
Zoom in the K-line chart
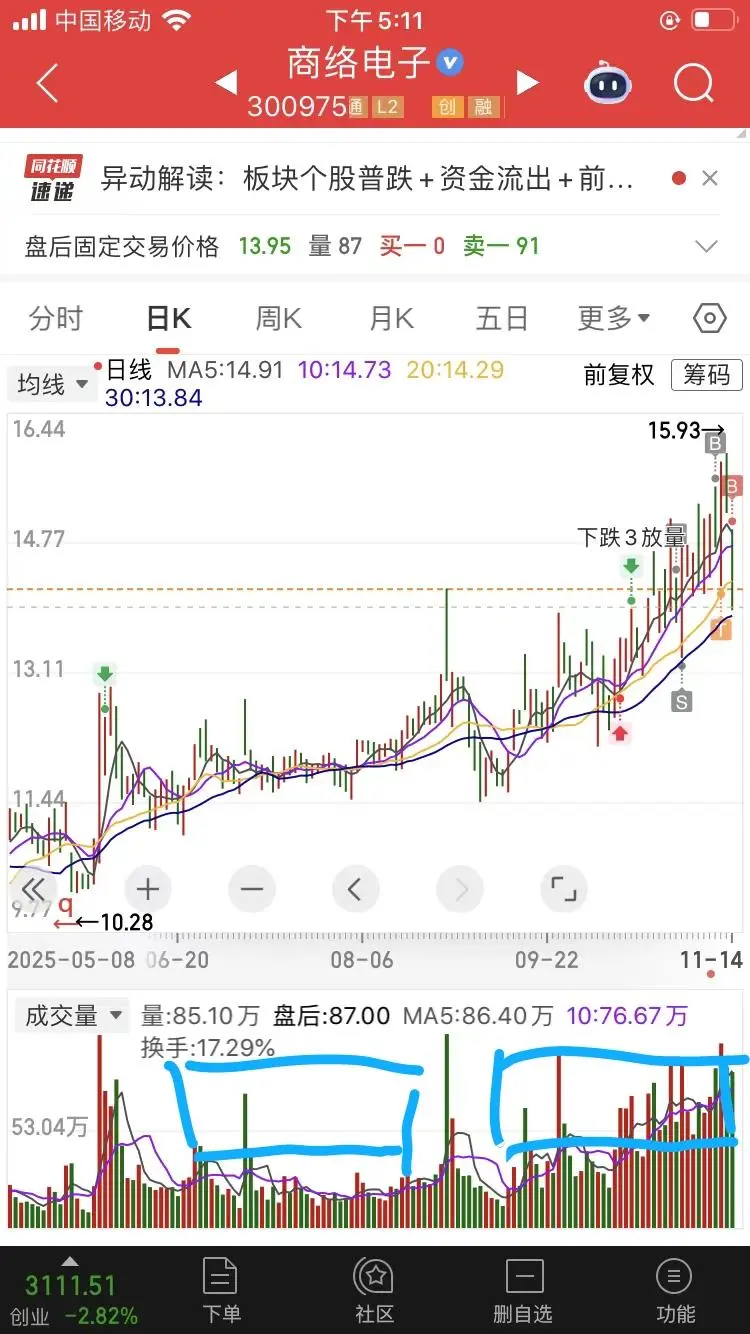[x=148, y=888]
